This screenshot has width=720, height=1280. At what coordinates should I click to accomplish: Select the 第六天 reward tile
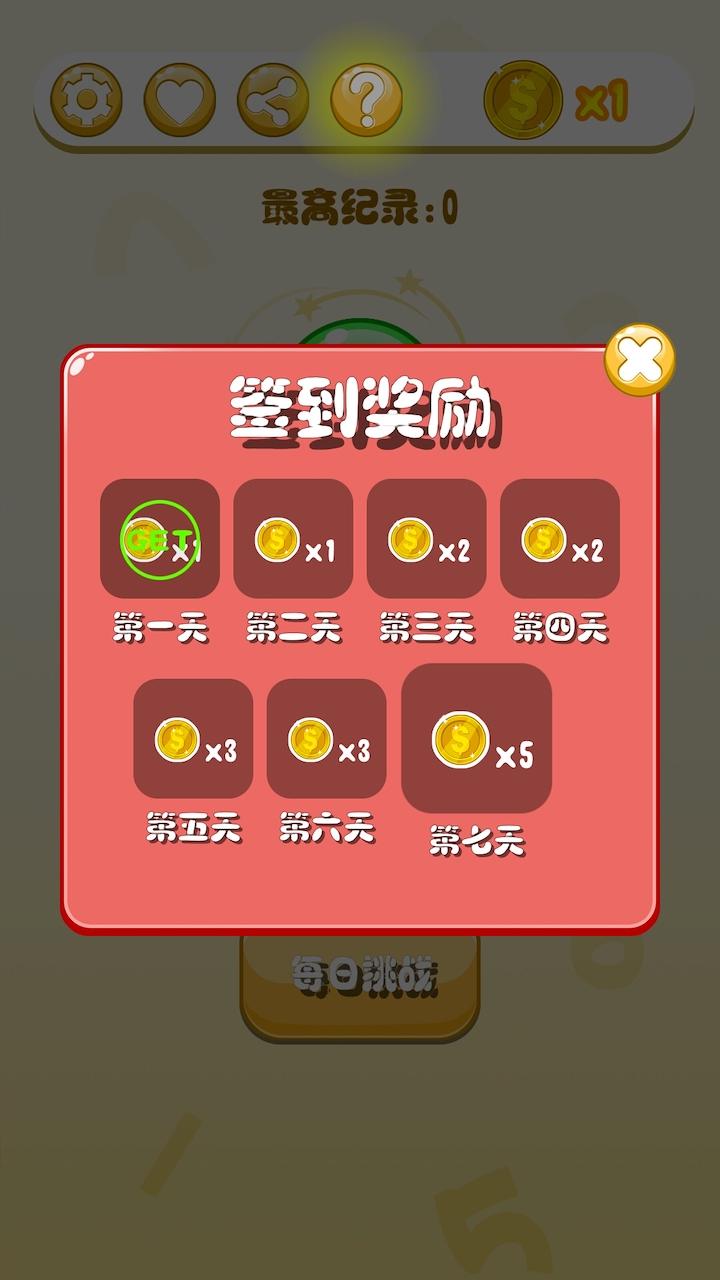[326, 738]
